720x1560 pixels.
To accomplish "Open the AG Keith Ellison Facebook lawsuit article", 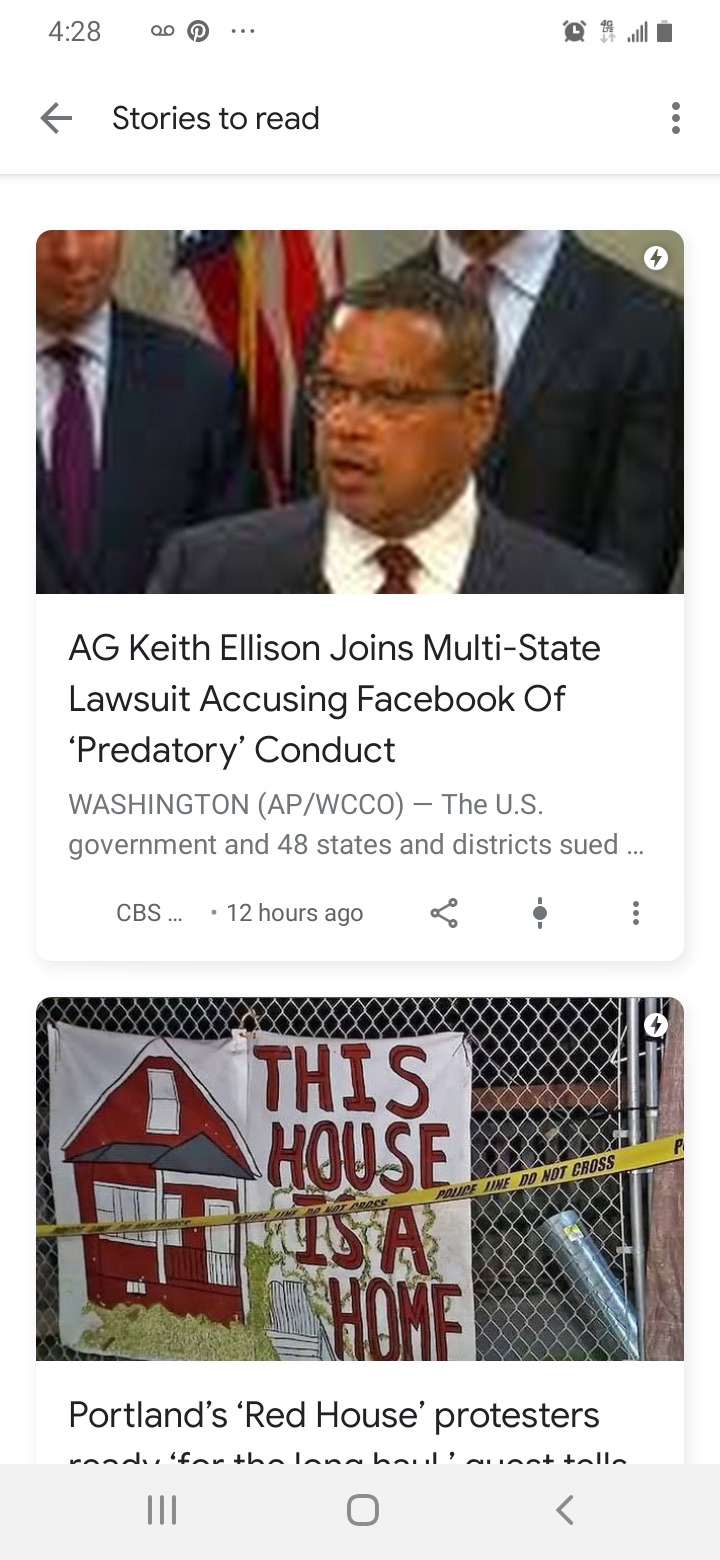I will pyautogui.click(x=334, y=698).
